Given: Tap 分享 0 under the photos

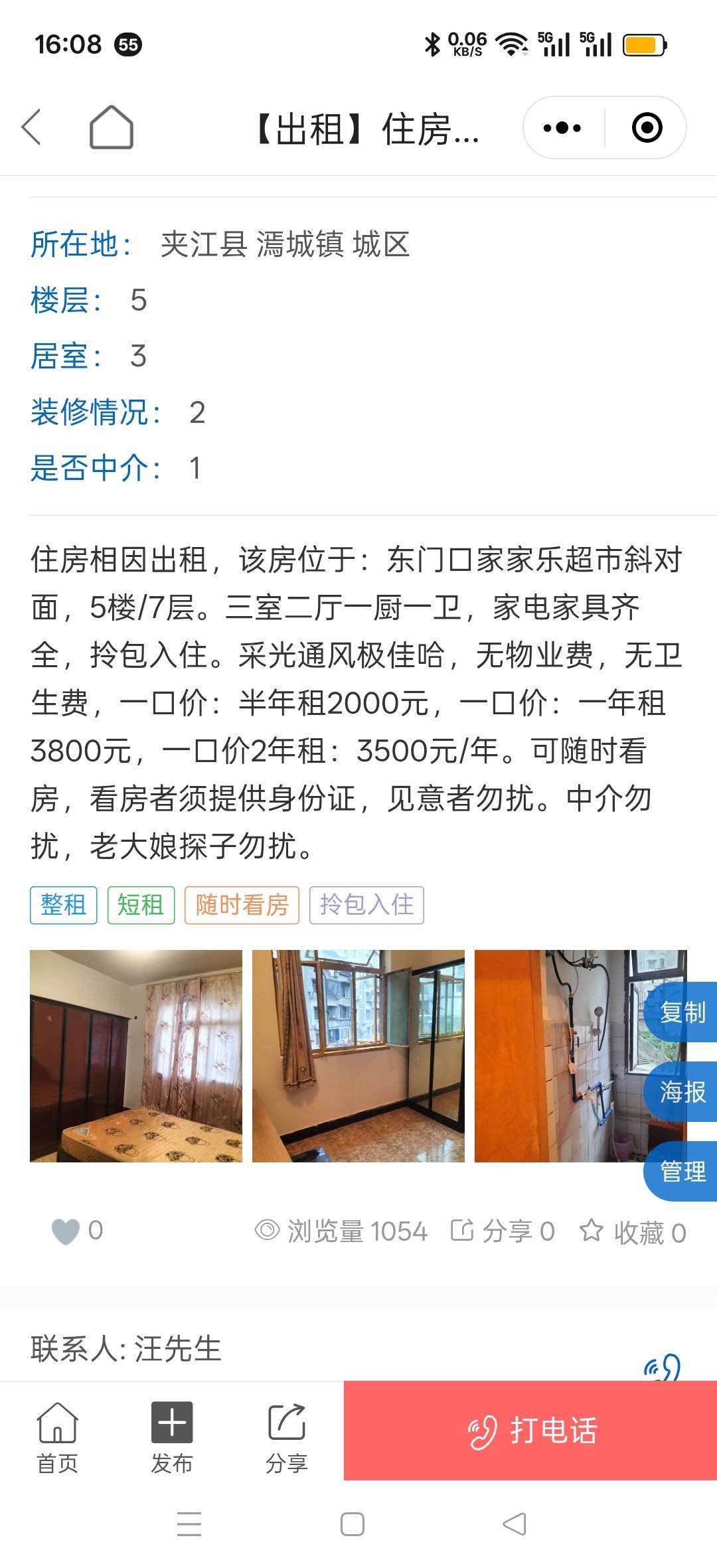Looking at the screenshot, I should [503, 1231].
